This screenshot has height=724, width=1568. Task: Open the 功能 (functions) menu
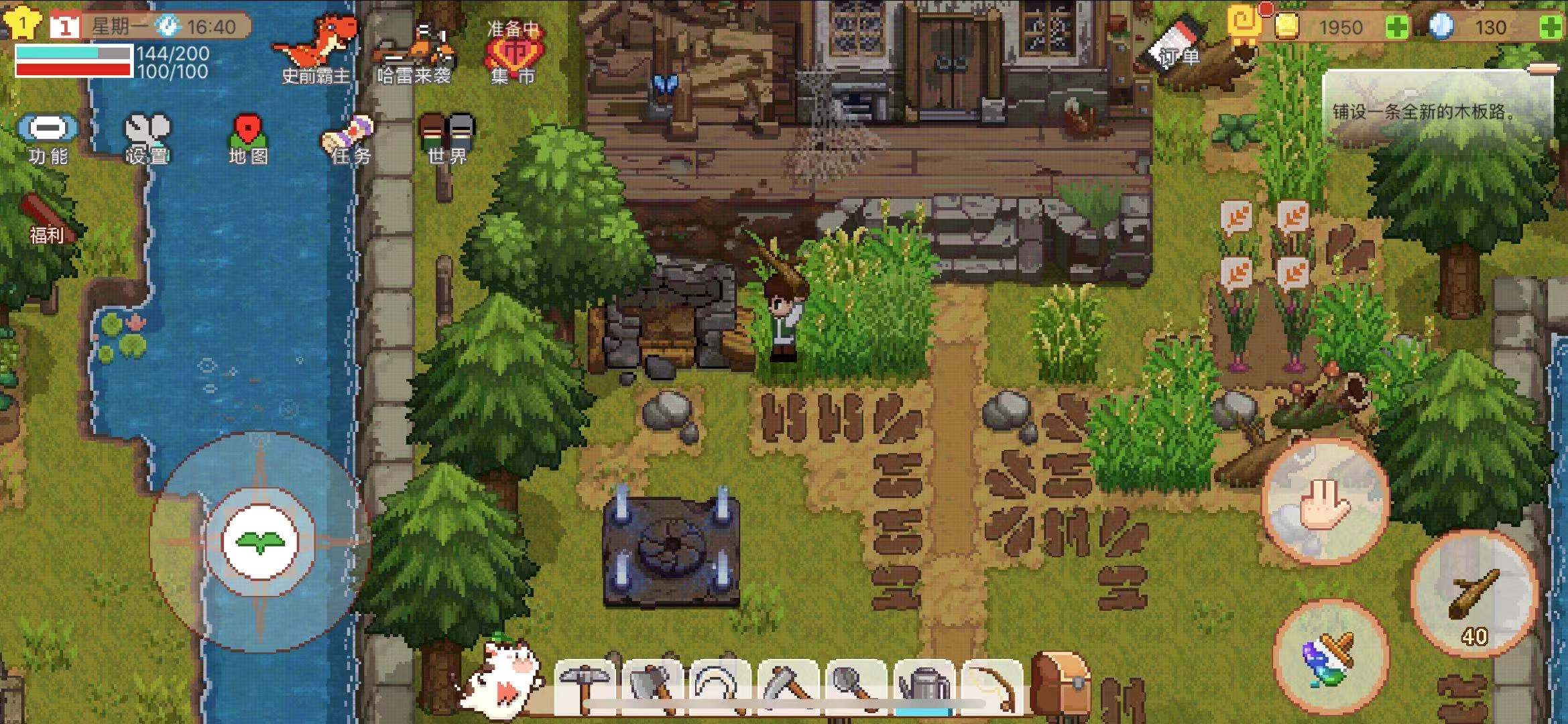pyautogui.click(x=47, y=137)
